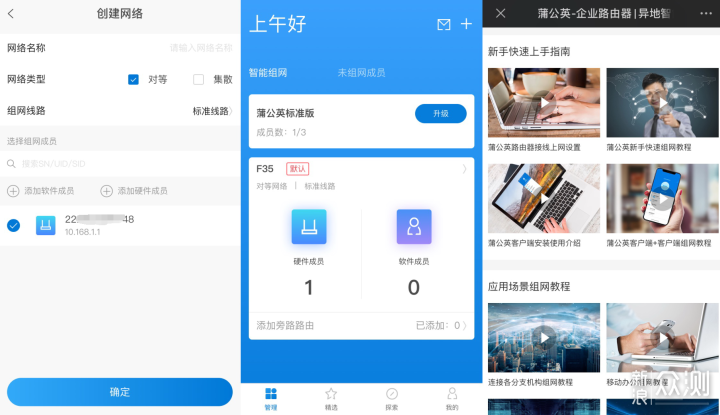The height and width of the screenshot is (415, 720).
Task: Switch to the 精选 bottom tab
Action: click(x=331, y=398)
